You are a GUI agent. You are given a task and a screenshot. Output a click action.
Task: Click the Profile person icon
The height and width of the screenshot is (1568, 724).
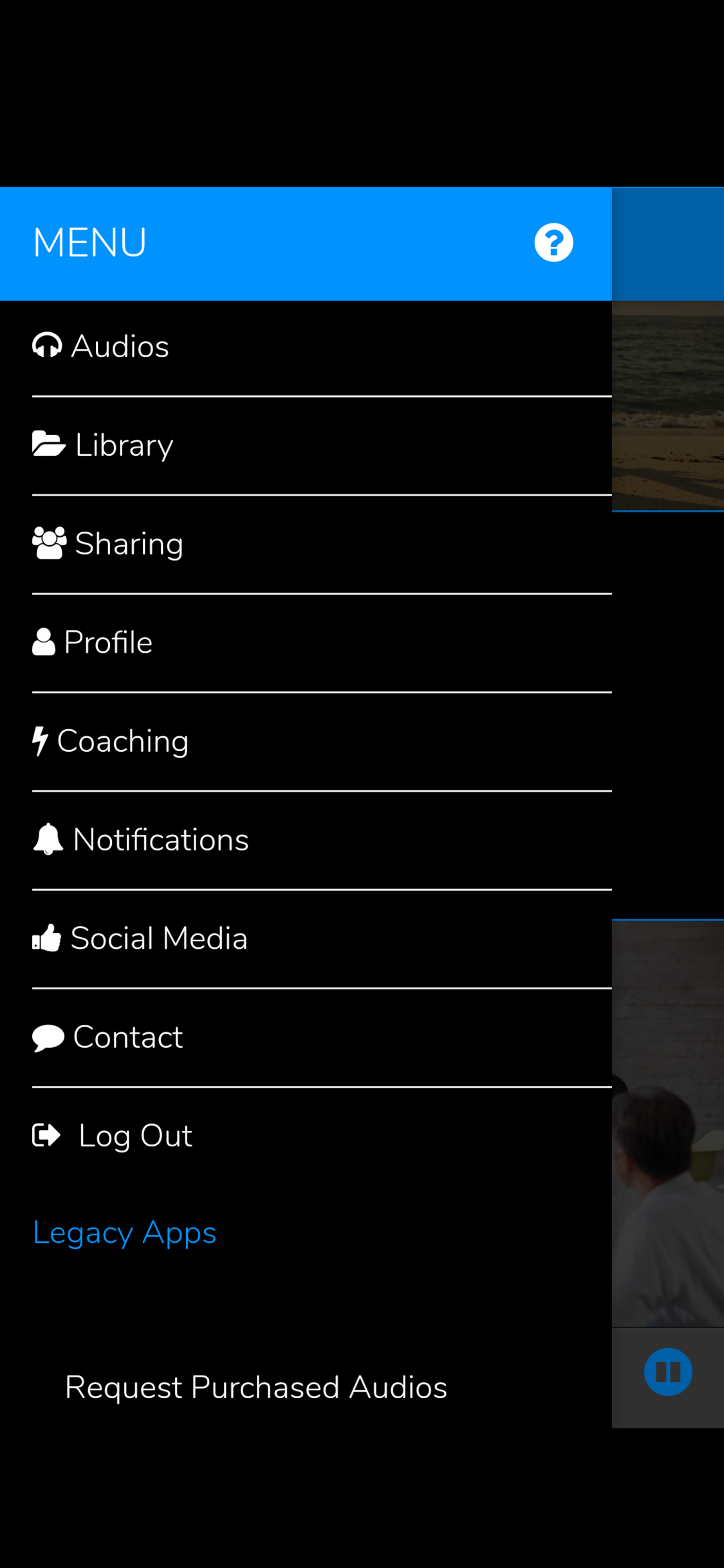42,641
